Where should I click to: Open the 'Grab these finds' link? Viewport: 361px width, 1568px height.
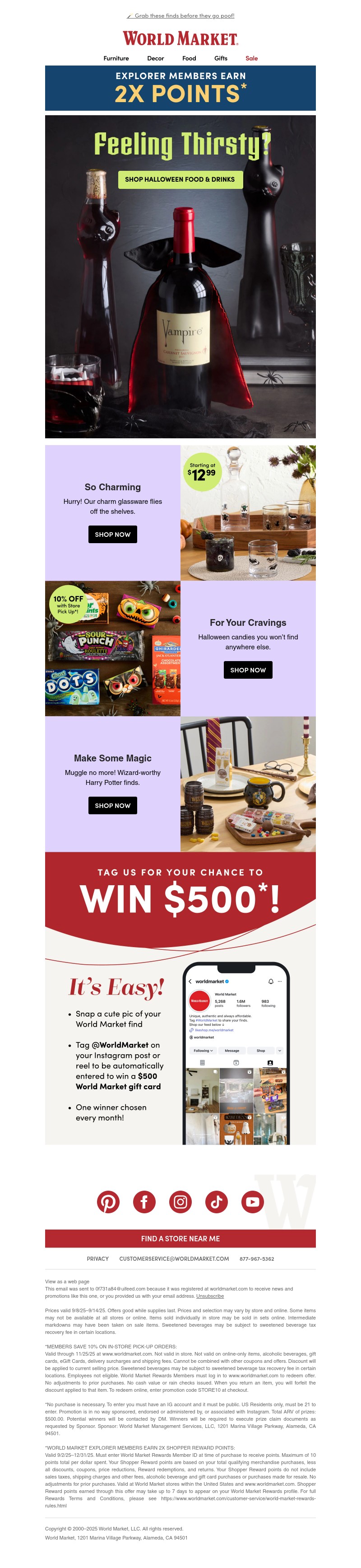coord(180,16)
